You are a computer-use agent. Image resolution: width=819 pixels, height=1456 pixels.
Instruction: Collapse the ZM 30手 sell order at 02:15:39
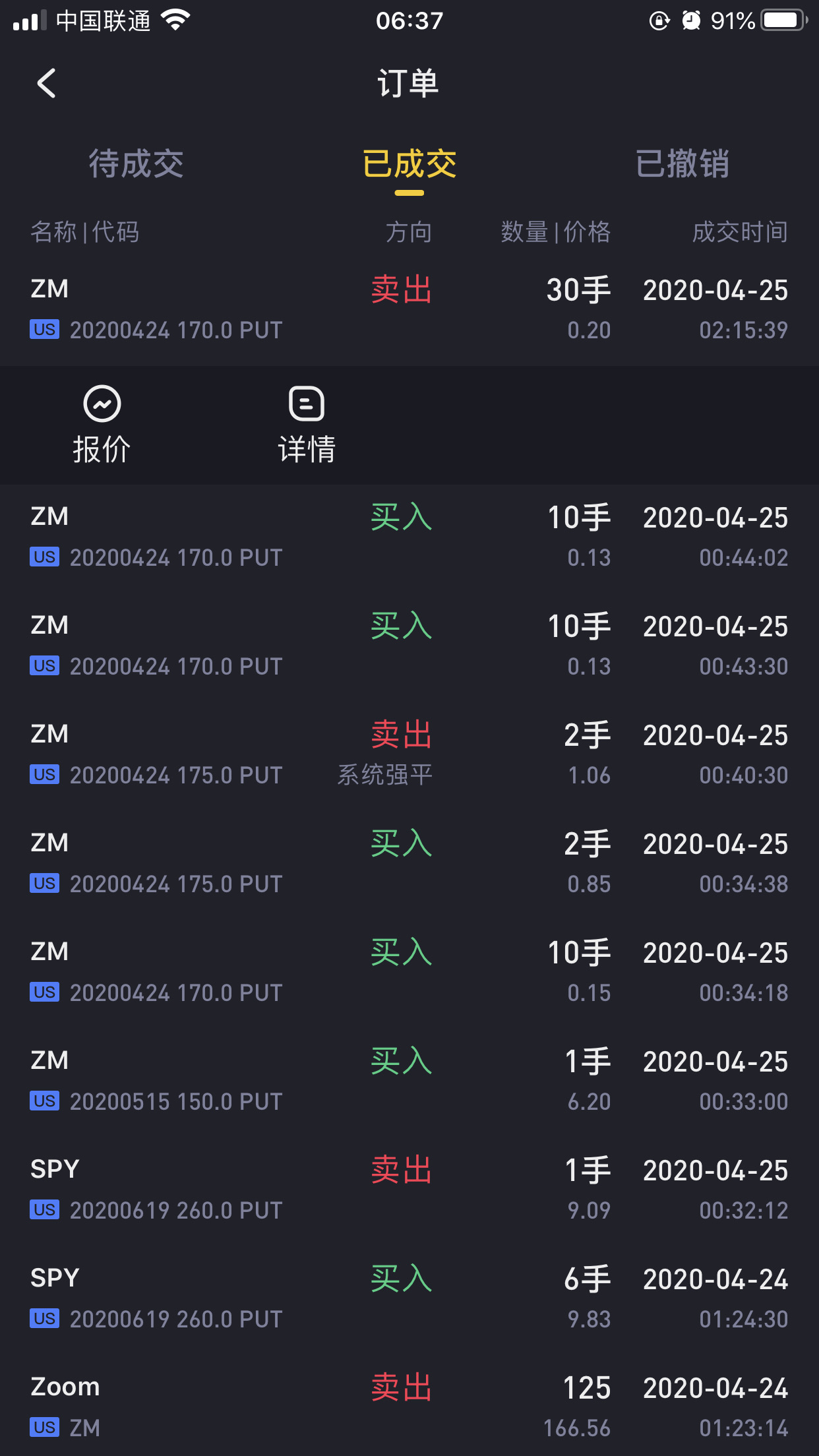(409, 309)
